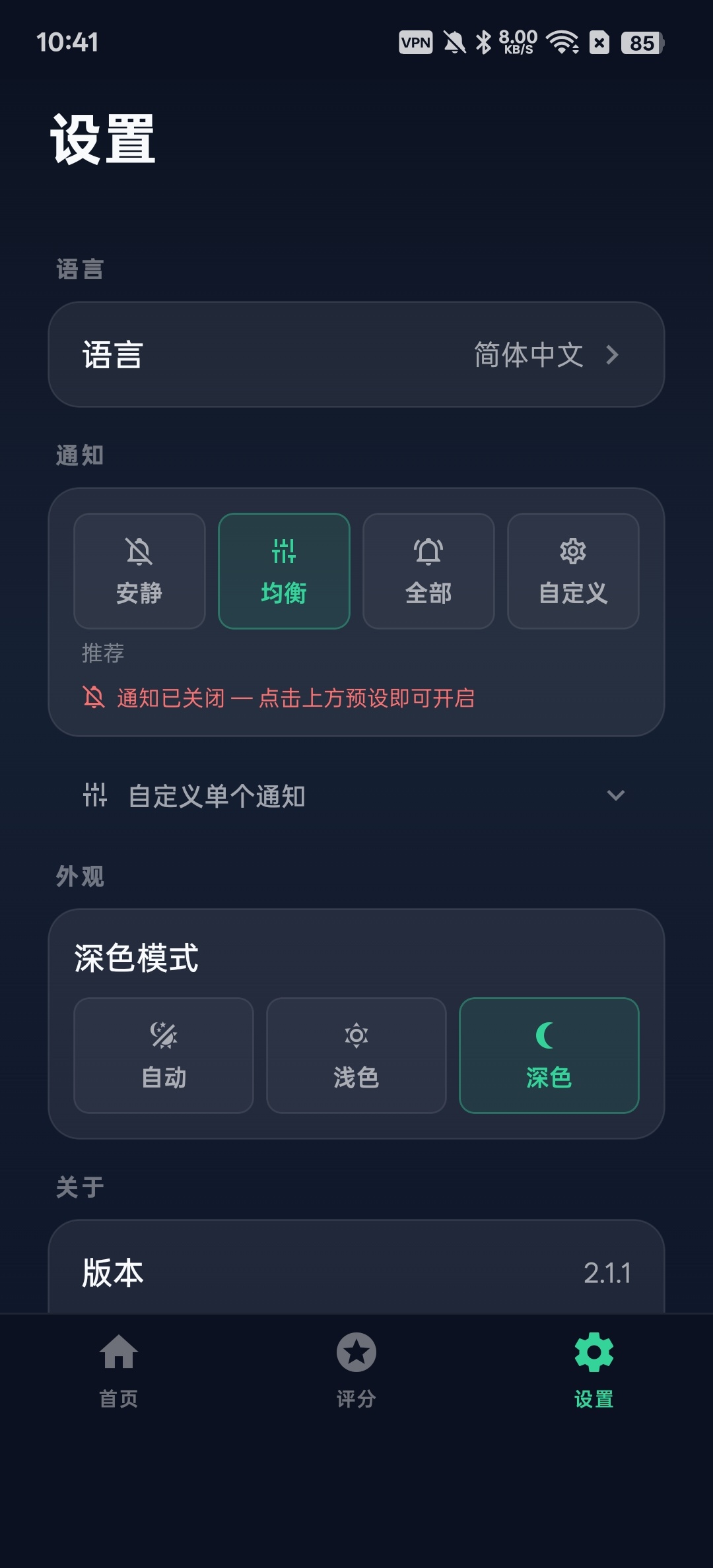Image resolution: width=713 pixels, height=1568 pixels.
Task: Expand 自定义单个通知 section
Action: (x=356, y=796)
